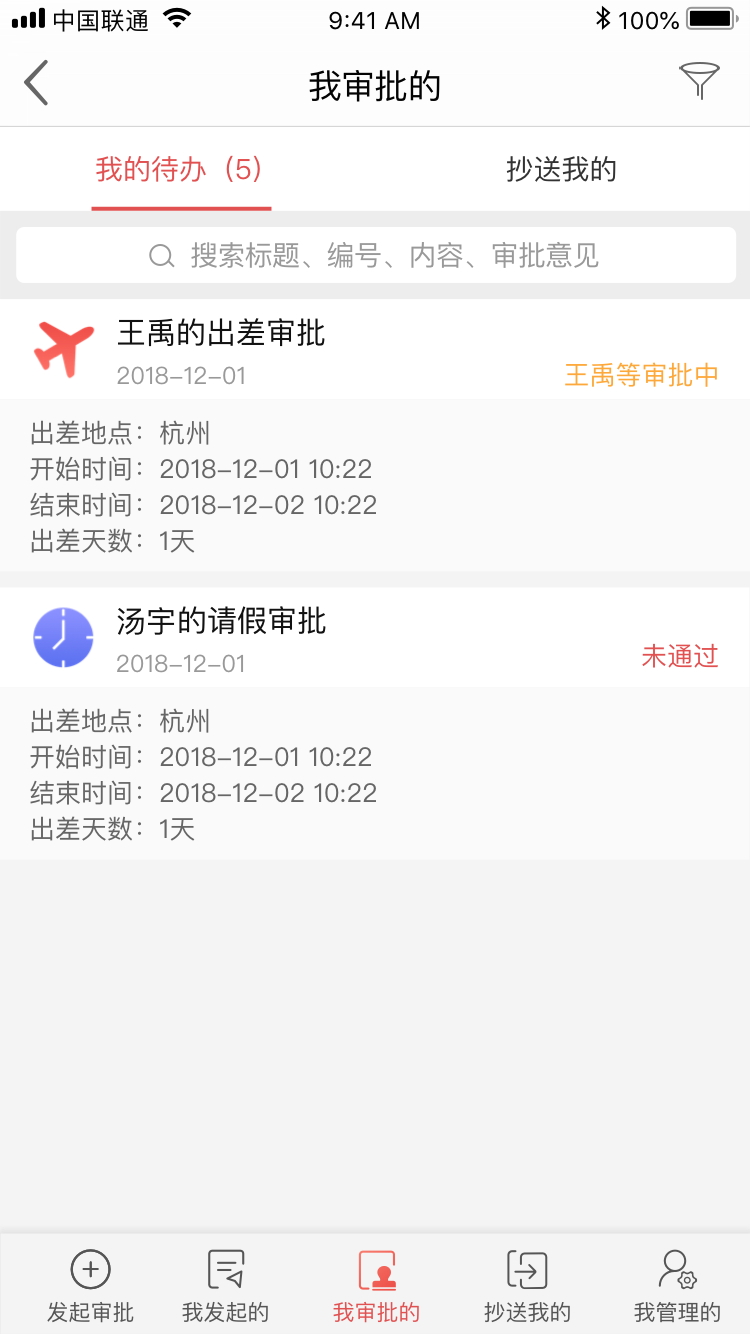Go to the 我发起的 bottom tab
This screenshot has width=750, height=1334.
tap(225, 1284)
